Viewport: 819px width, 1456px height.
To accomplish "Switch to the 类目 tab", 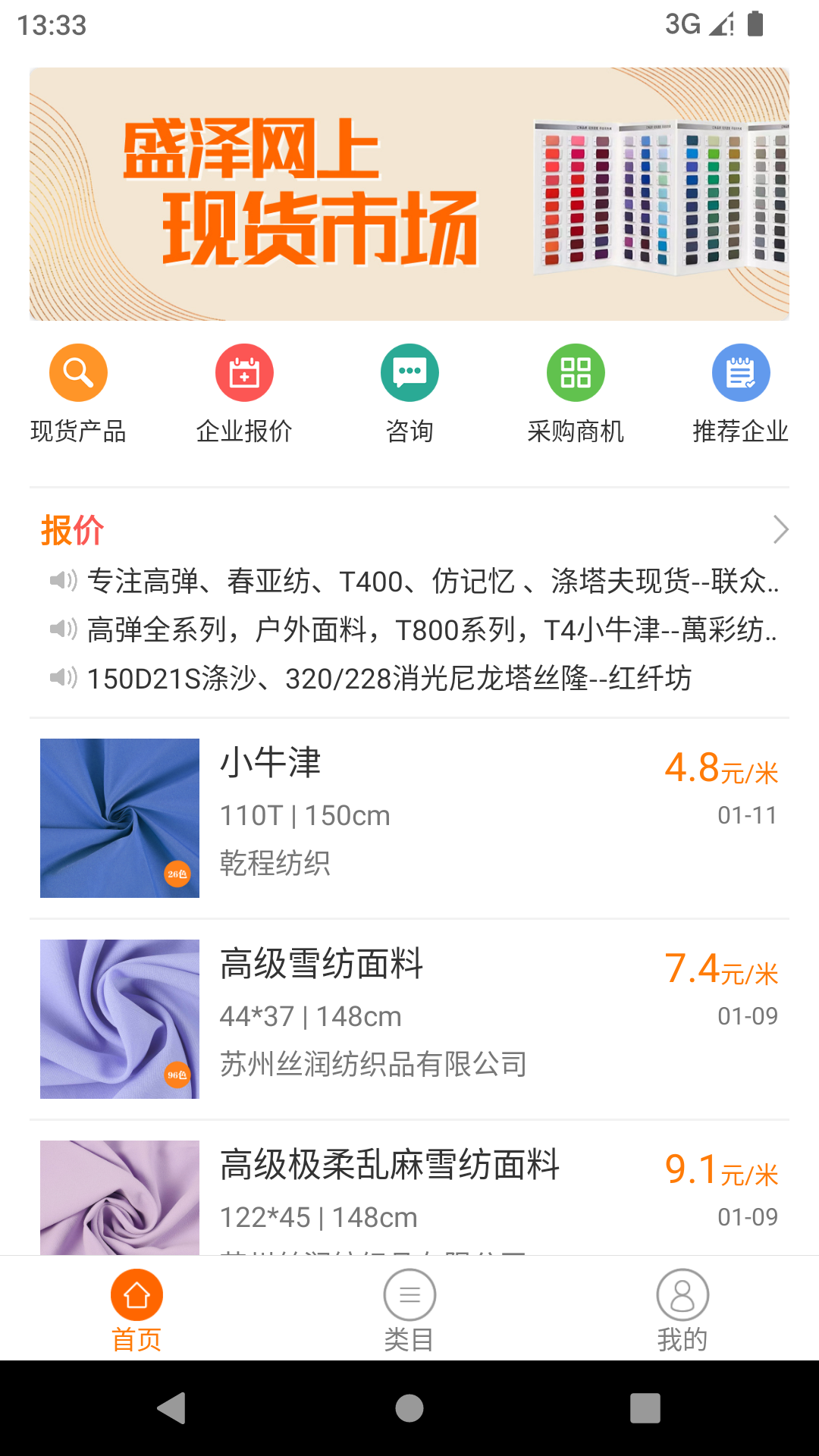I will click(409, 1310).
